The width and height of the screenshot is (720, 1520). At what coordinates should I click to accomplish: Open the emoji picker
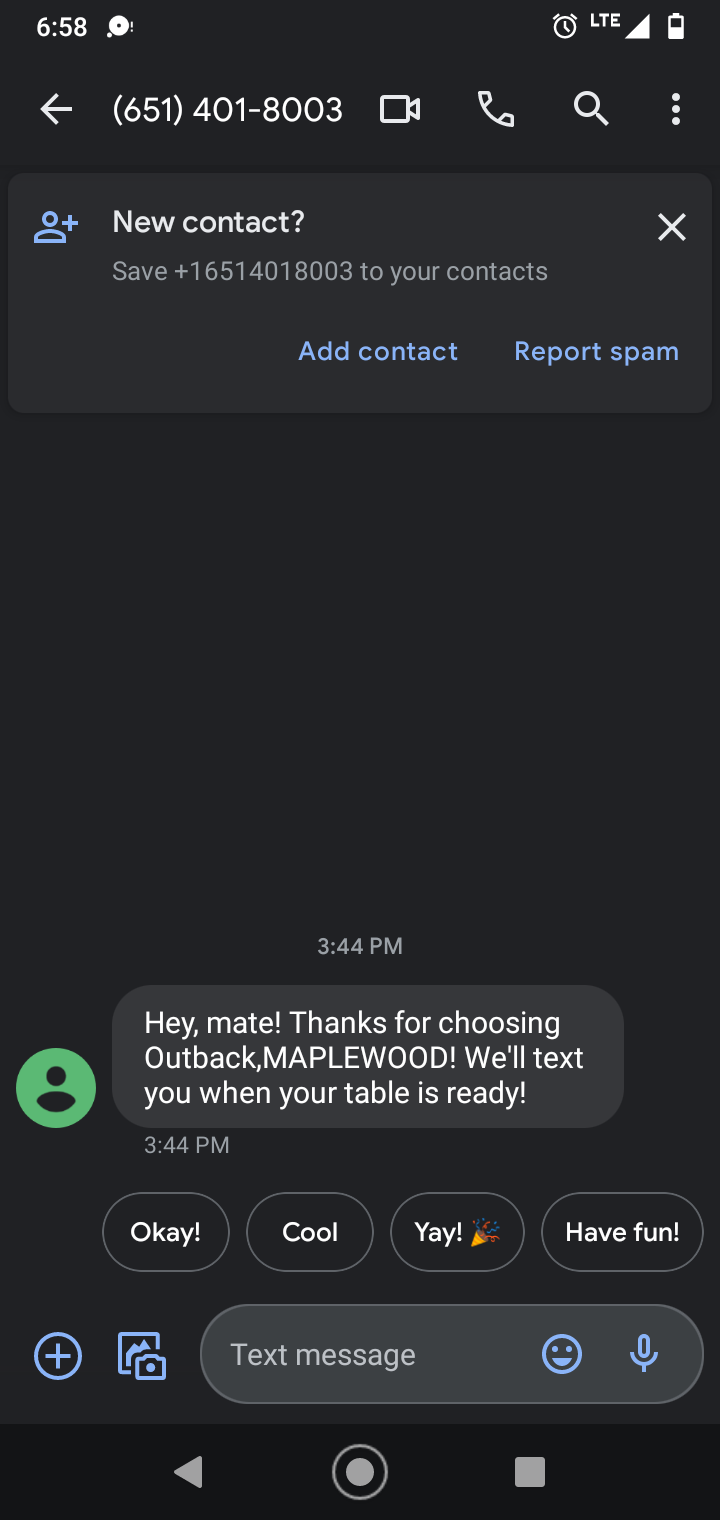click(x=562, y=1355)
